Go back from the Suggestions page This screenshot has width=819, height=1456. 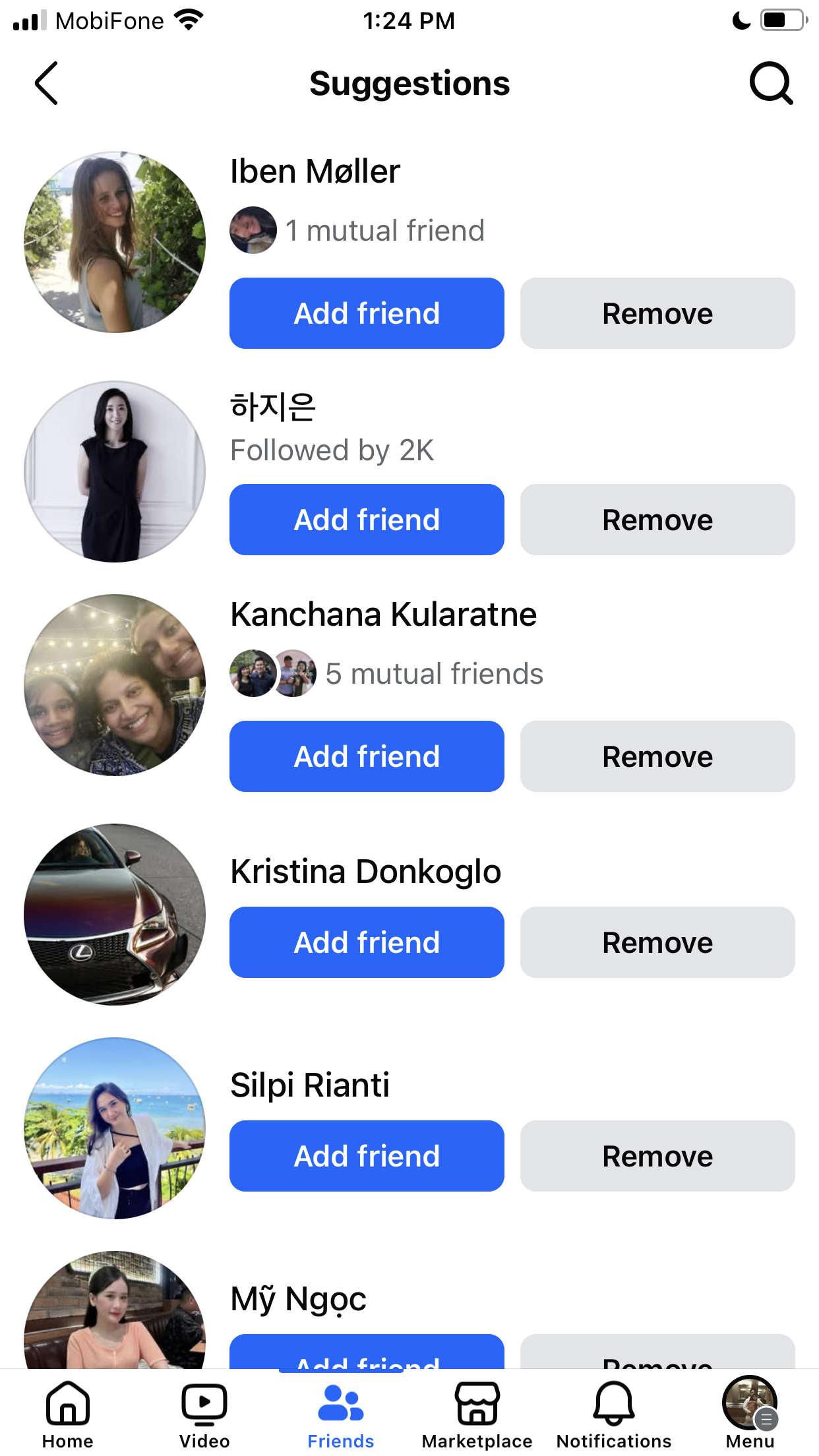point(46,83)
